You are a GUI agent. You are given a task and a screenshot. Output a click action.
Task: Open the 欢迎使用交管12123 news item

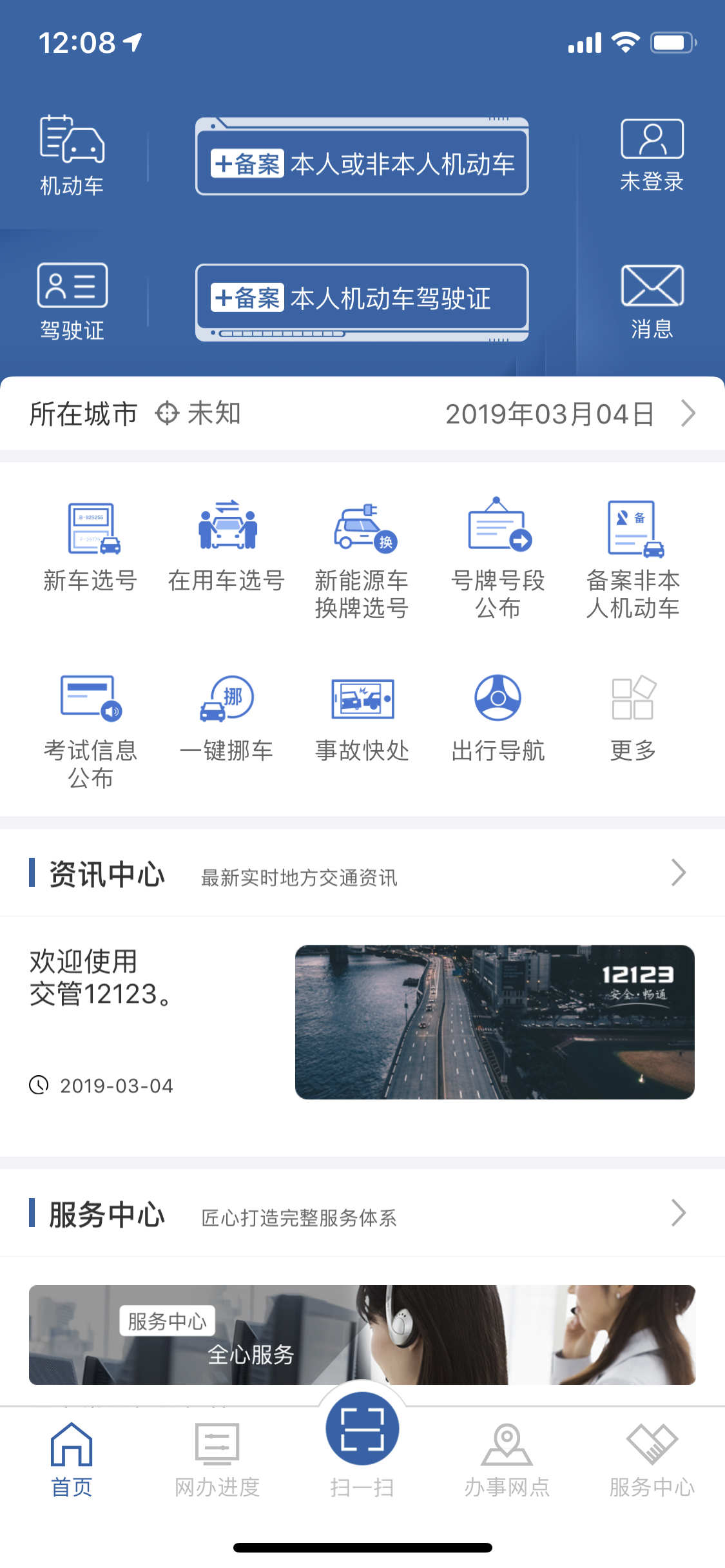click(x=362, y=1022)
